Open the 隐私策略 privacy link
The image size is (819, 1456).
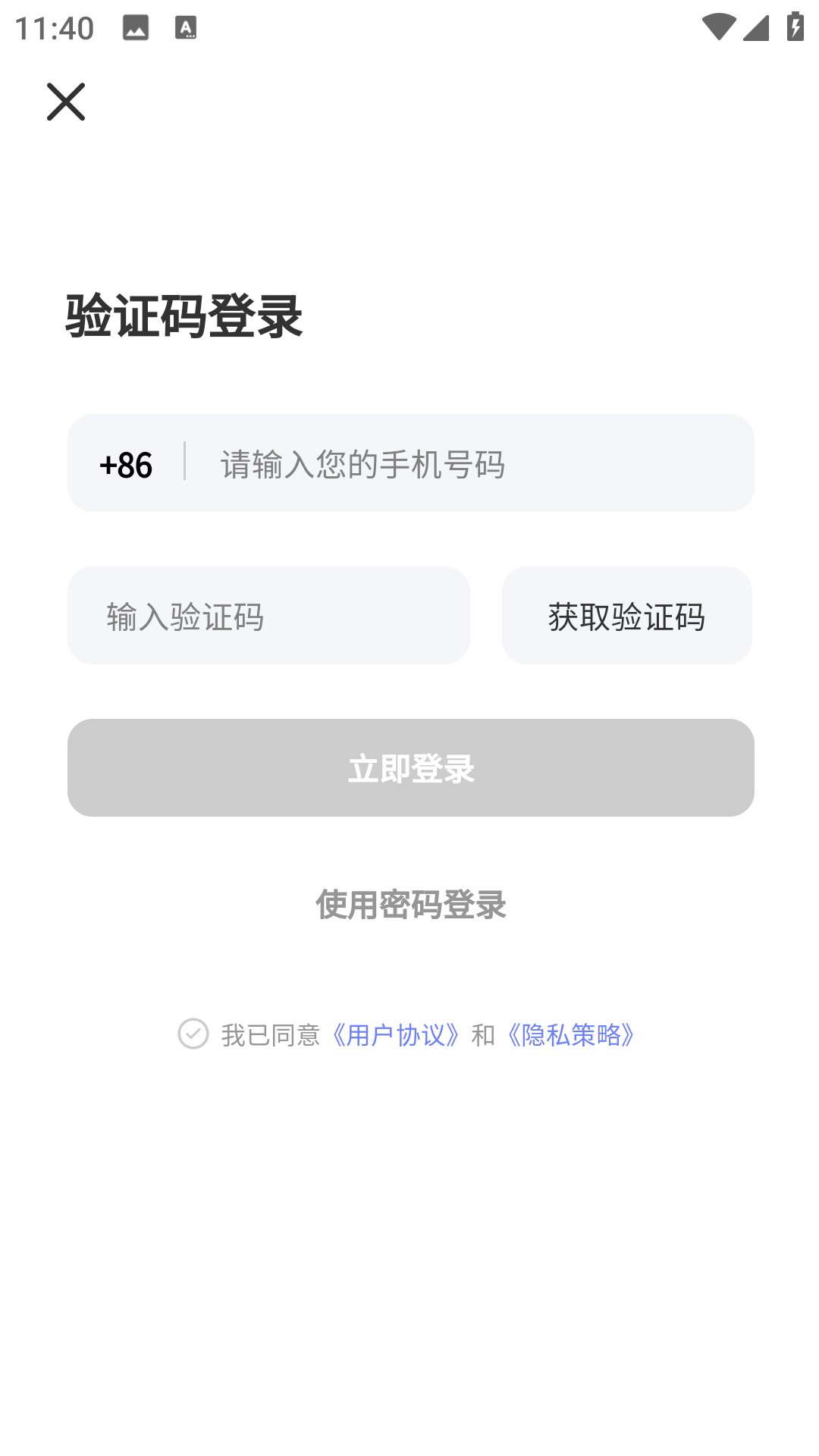tap(571, 1034)
